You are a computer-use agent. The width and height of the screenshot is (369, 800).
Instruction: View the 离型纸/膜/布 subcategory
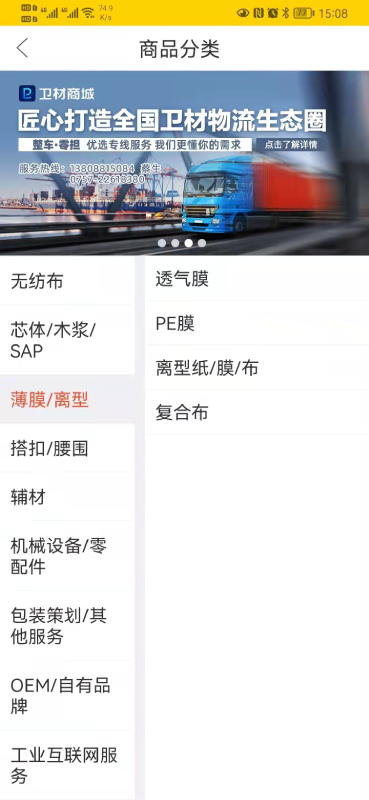click(x=257, y=368)
